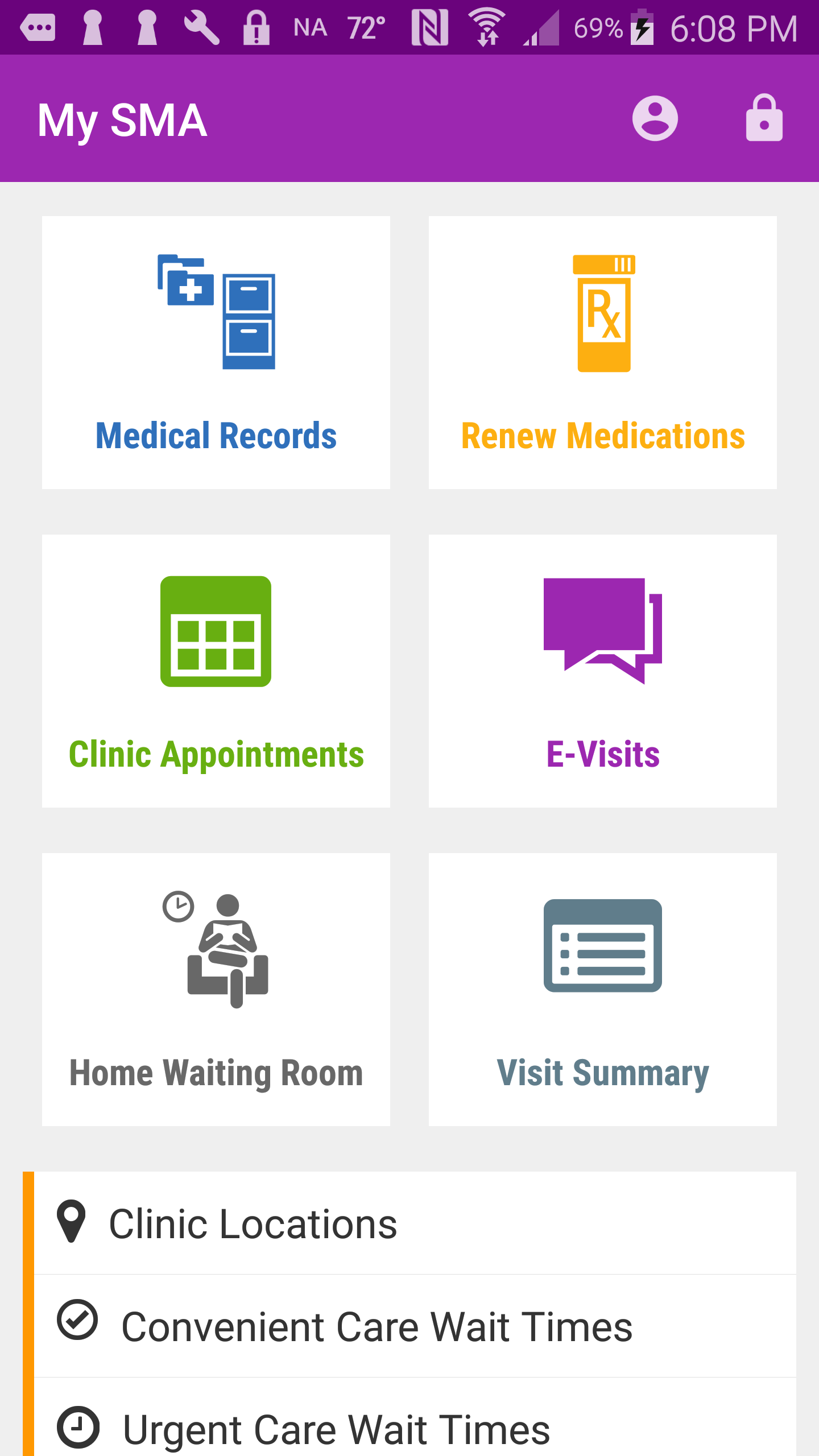Open the user profile icon
819x1456 pixels.
[655, 118]
